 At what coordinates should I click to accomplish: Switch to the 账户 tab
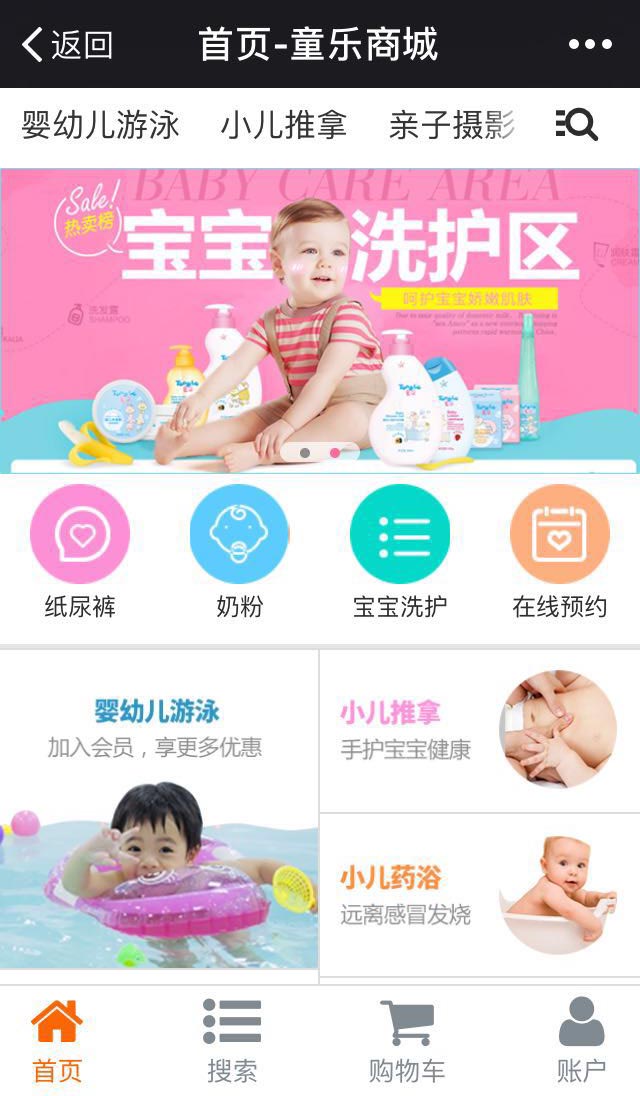tap(582, 1042)
